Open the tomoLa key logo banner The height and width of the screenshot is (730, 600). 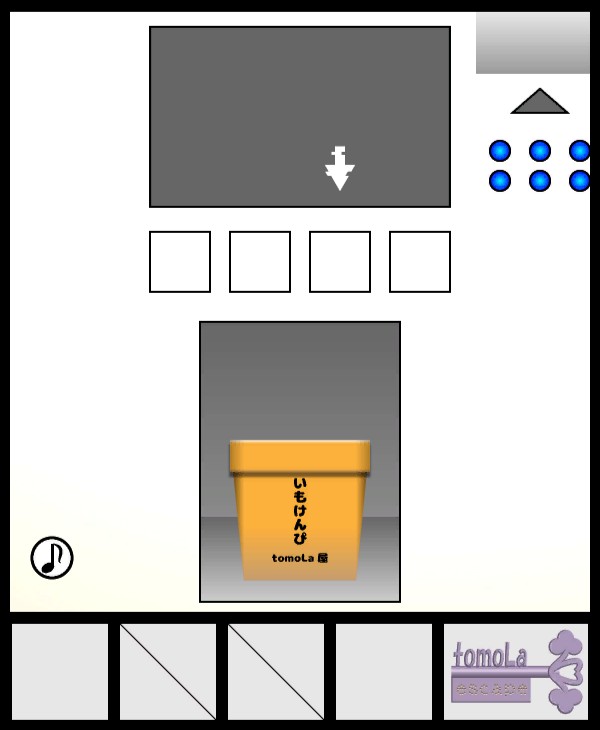(x=516, y=672)
